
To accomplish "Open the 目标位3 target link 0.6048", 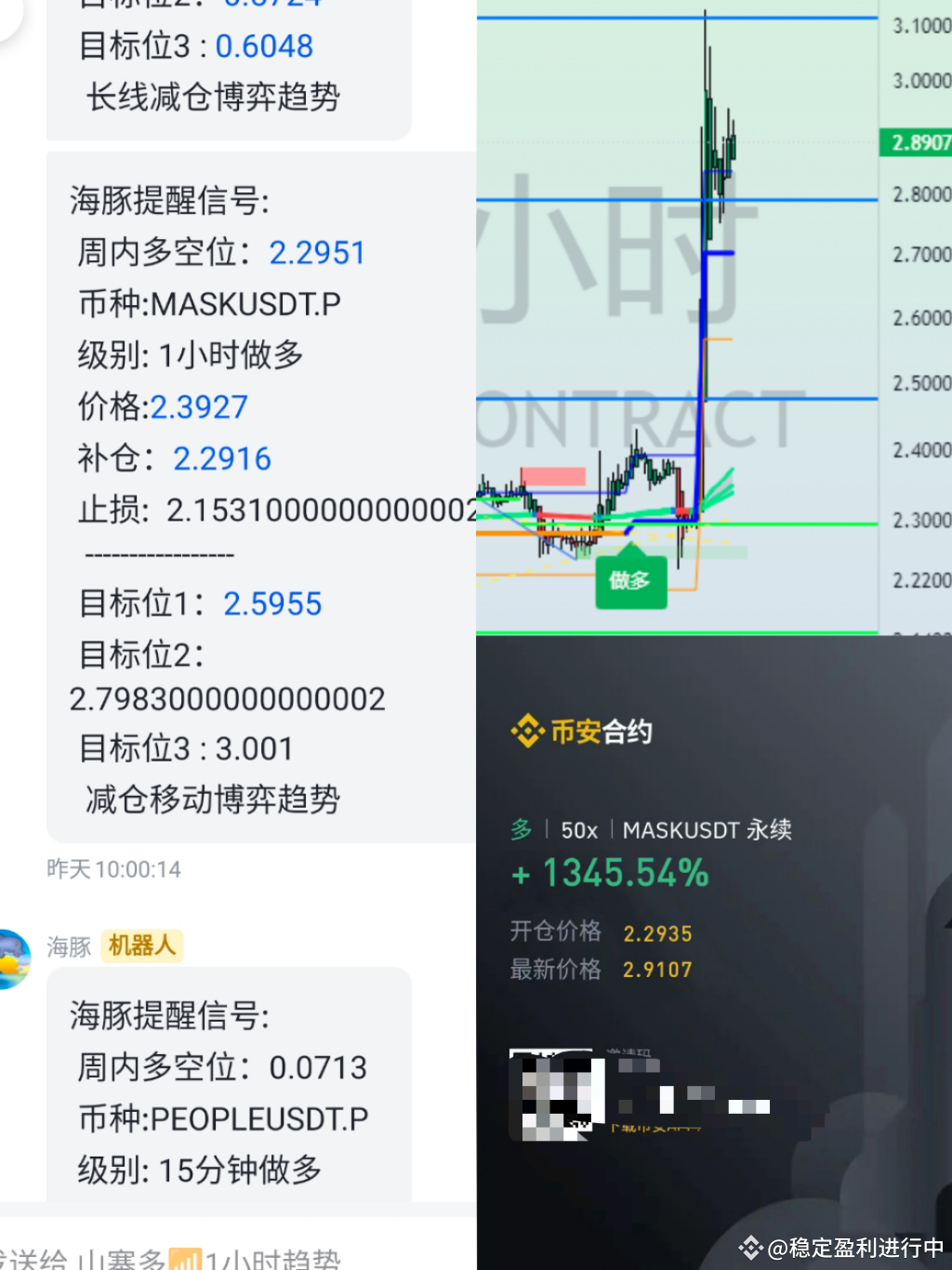I will (x=264, y=45).
